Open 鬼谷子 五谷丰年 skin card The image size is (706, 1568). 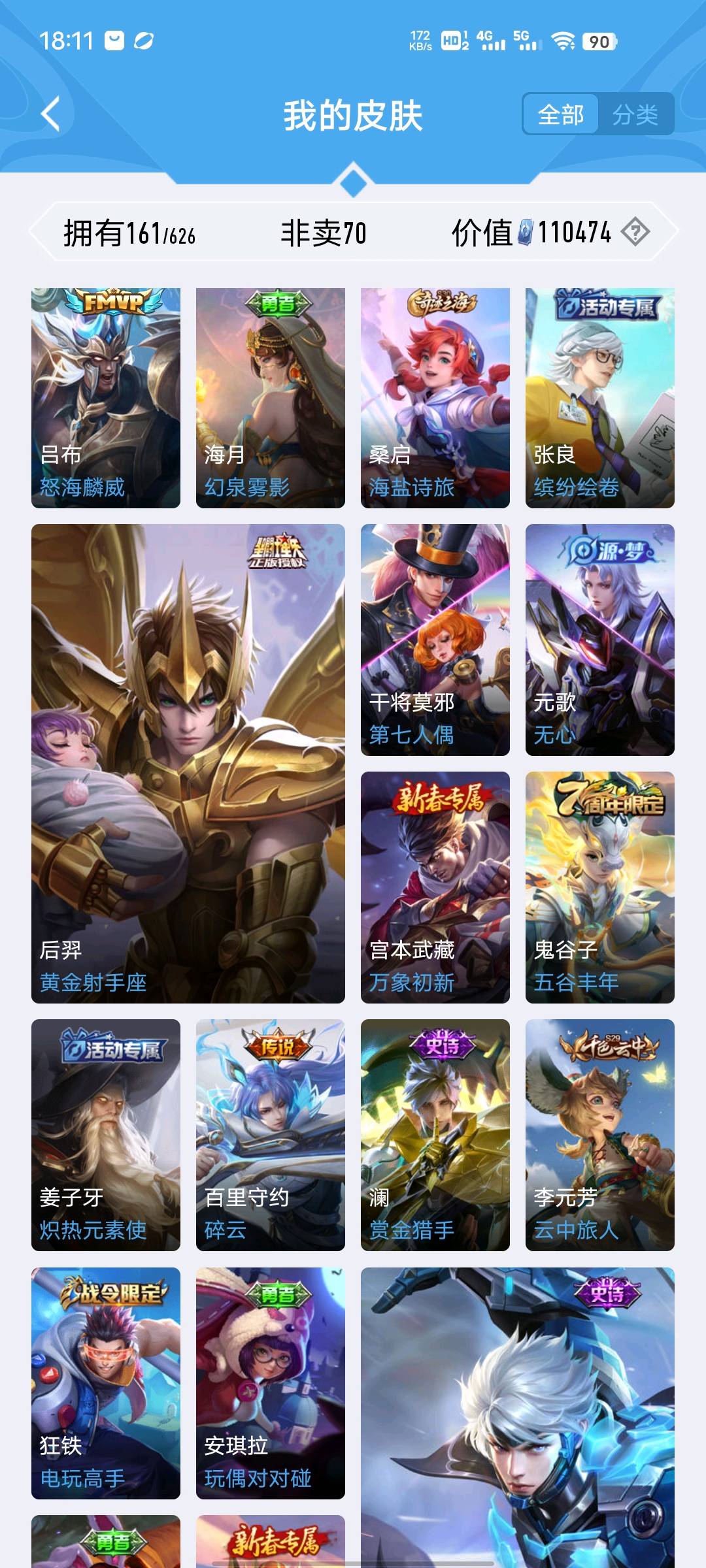600,887
